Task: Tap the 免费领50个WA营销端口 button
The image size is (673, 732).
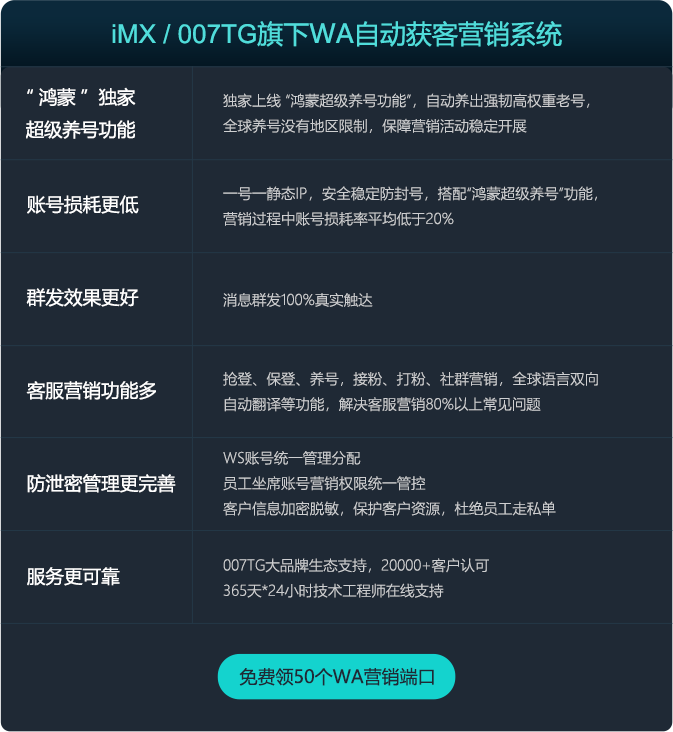Action: point(336,676)
